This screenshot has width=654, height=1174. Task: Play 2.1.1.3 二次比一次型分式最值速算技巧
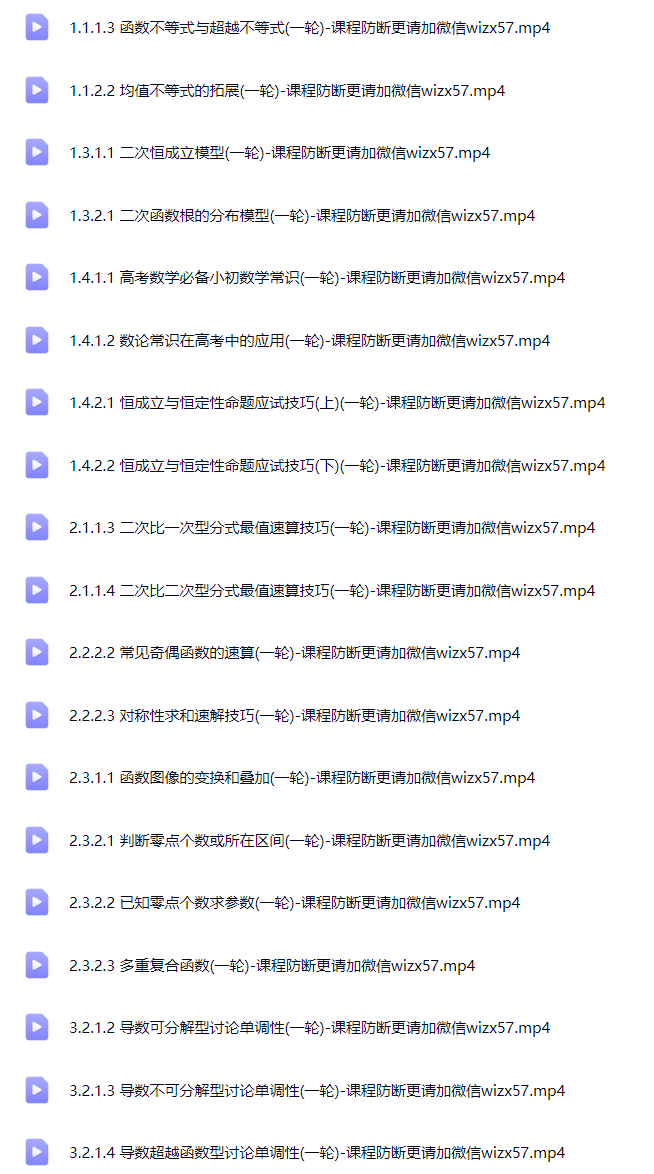click(332, 528)
